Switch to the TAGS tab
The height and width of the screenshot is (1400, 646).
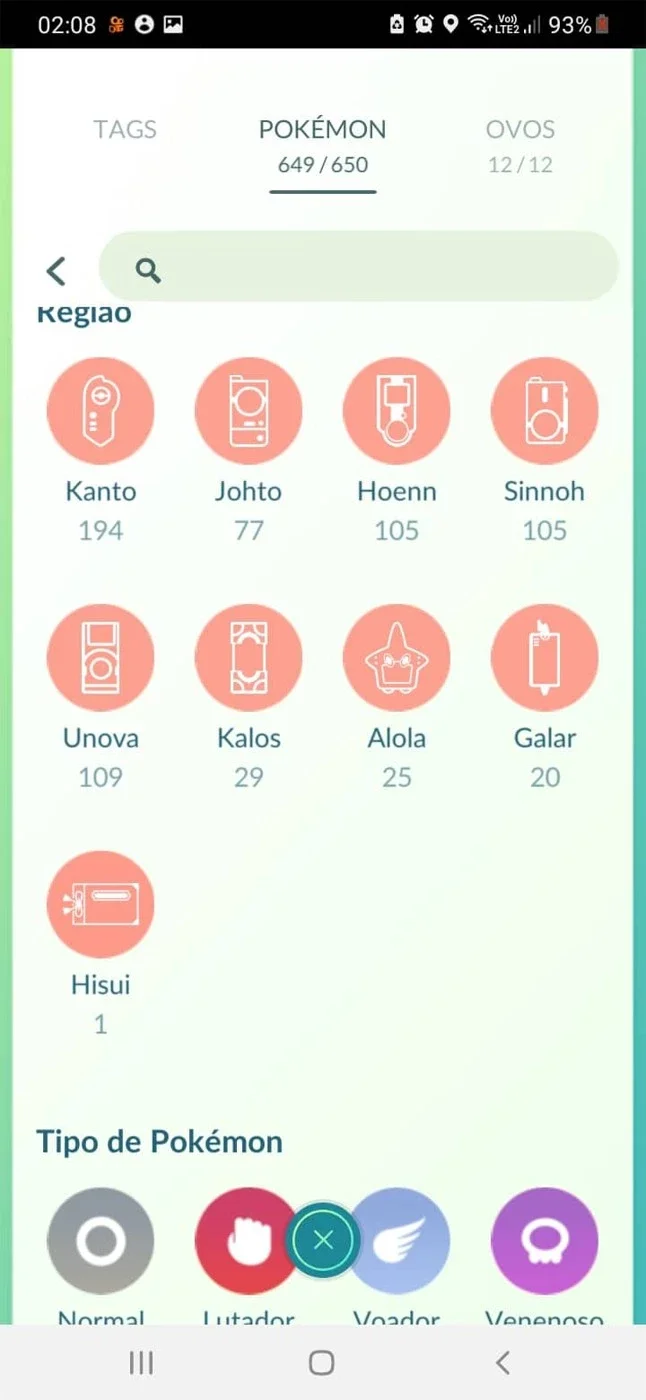(125, 129)
